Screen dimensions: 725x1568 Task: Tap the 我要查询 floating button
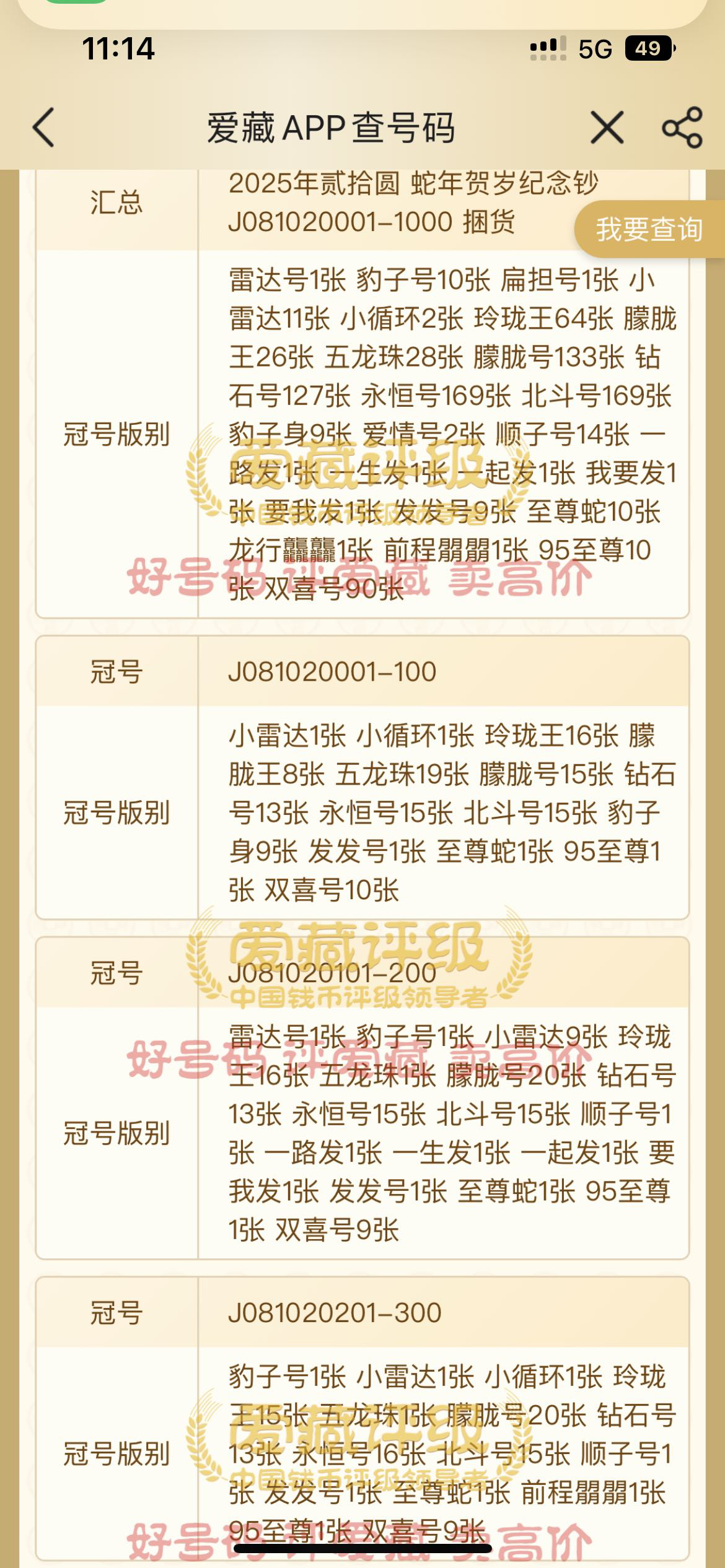[649, 230]
